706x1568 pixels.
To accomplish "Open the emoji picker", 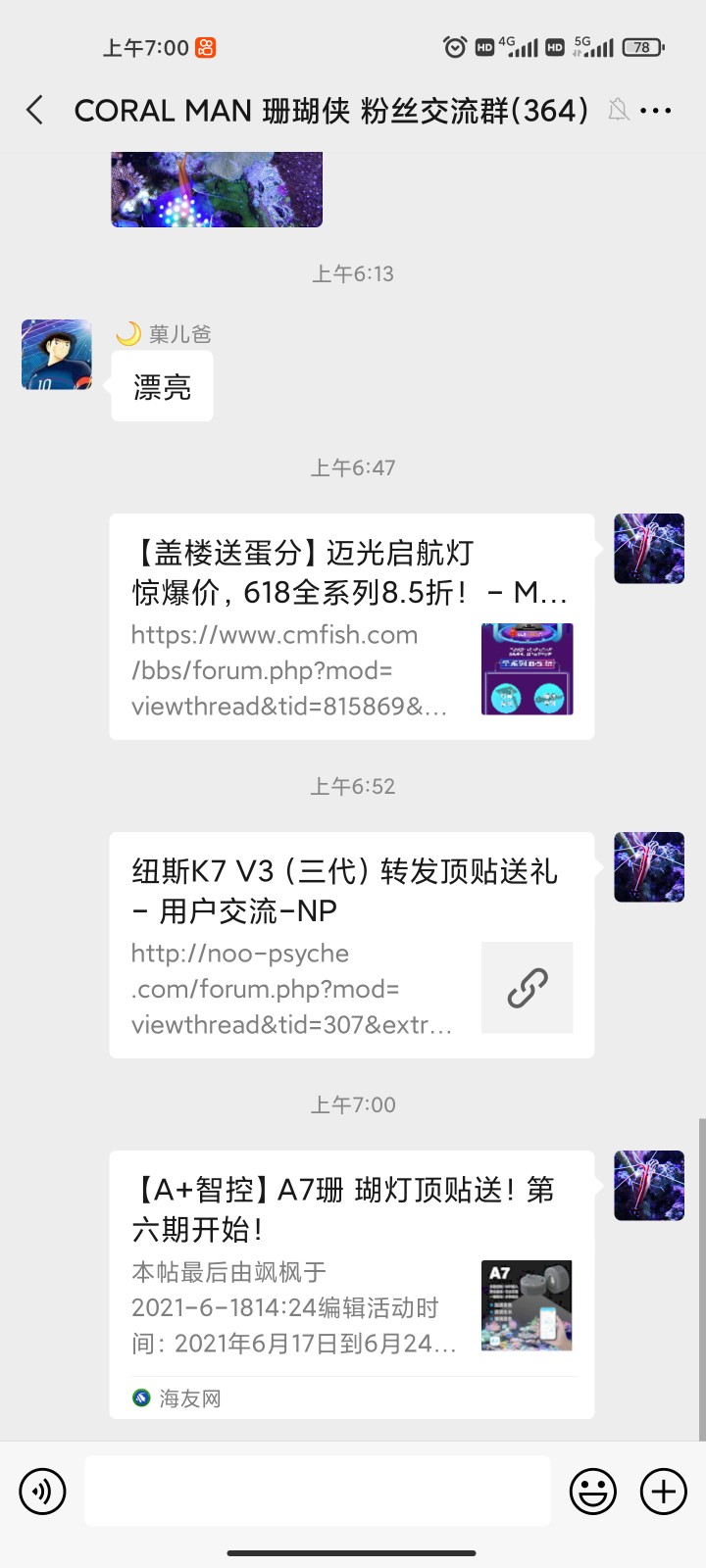I will [x=593, y=1492].
